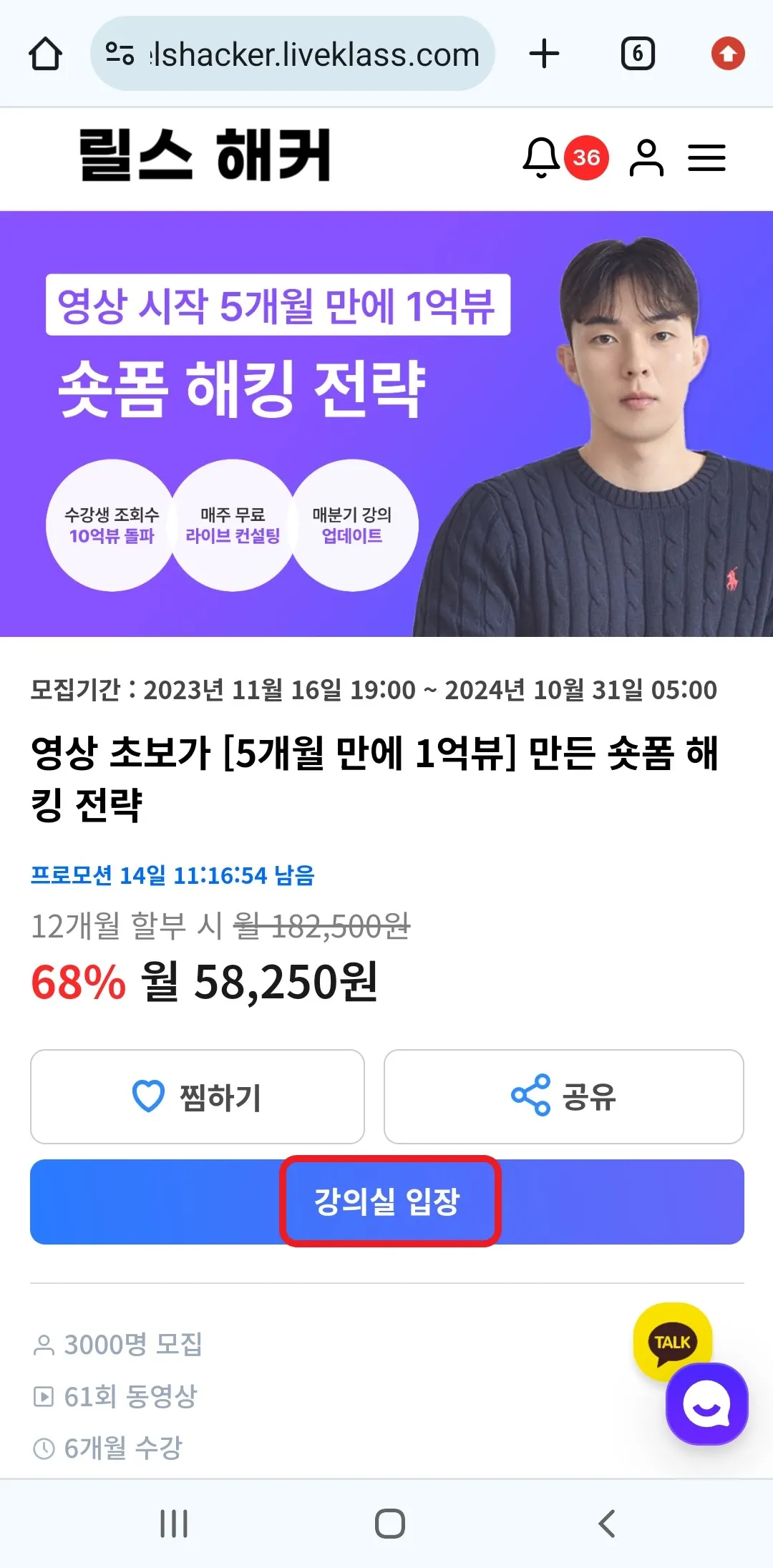Tap the red update arrow icon
773x1568 pixels.
[x=728, y=54]
